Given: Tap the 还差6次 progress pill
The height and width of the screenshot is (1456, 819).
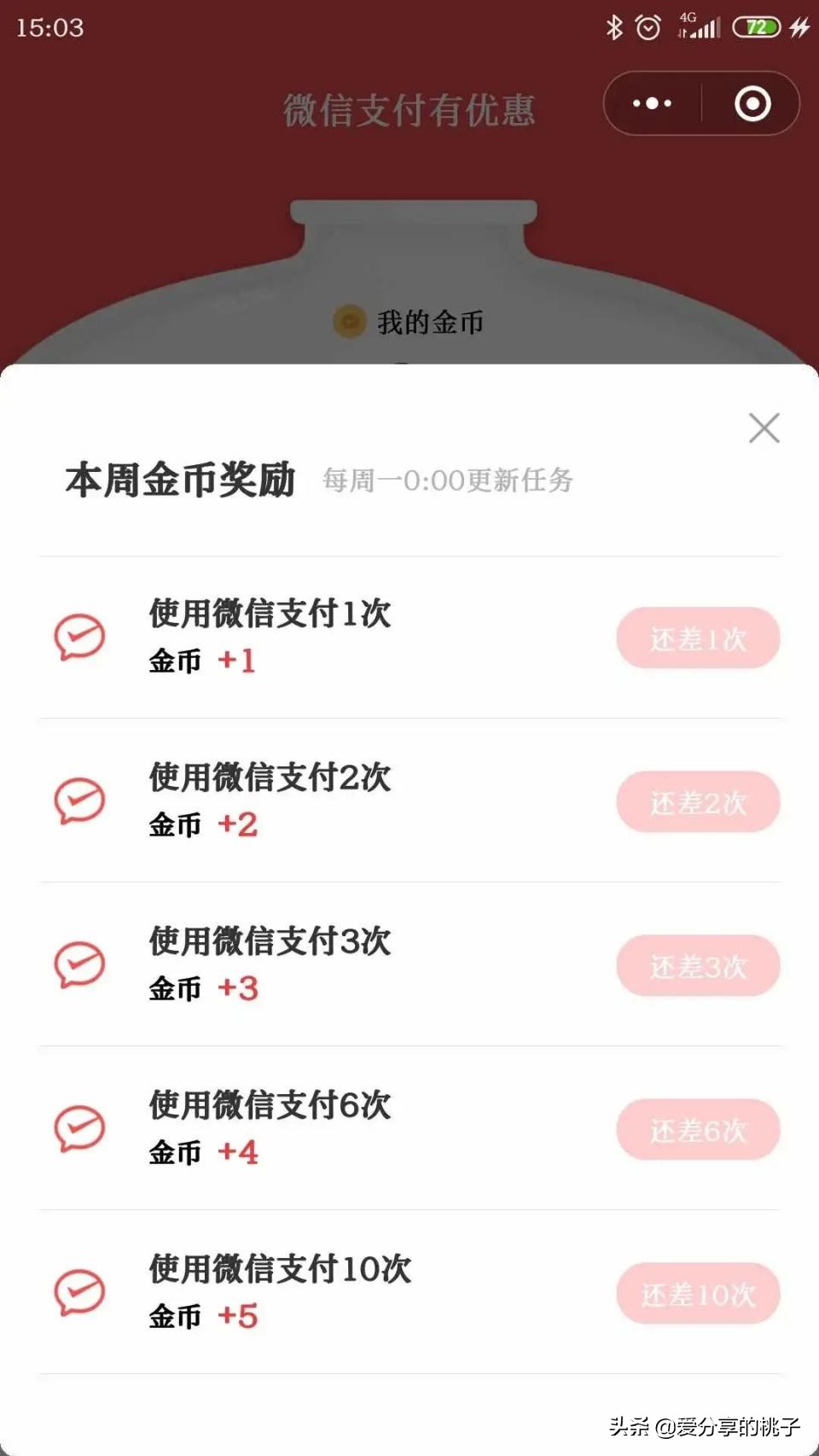Looking at the screenshot, I should 698,1130.
